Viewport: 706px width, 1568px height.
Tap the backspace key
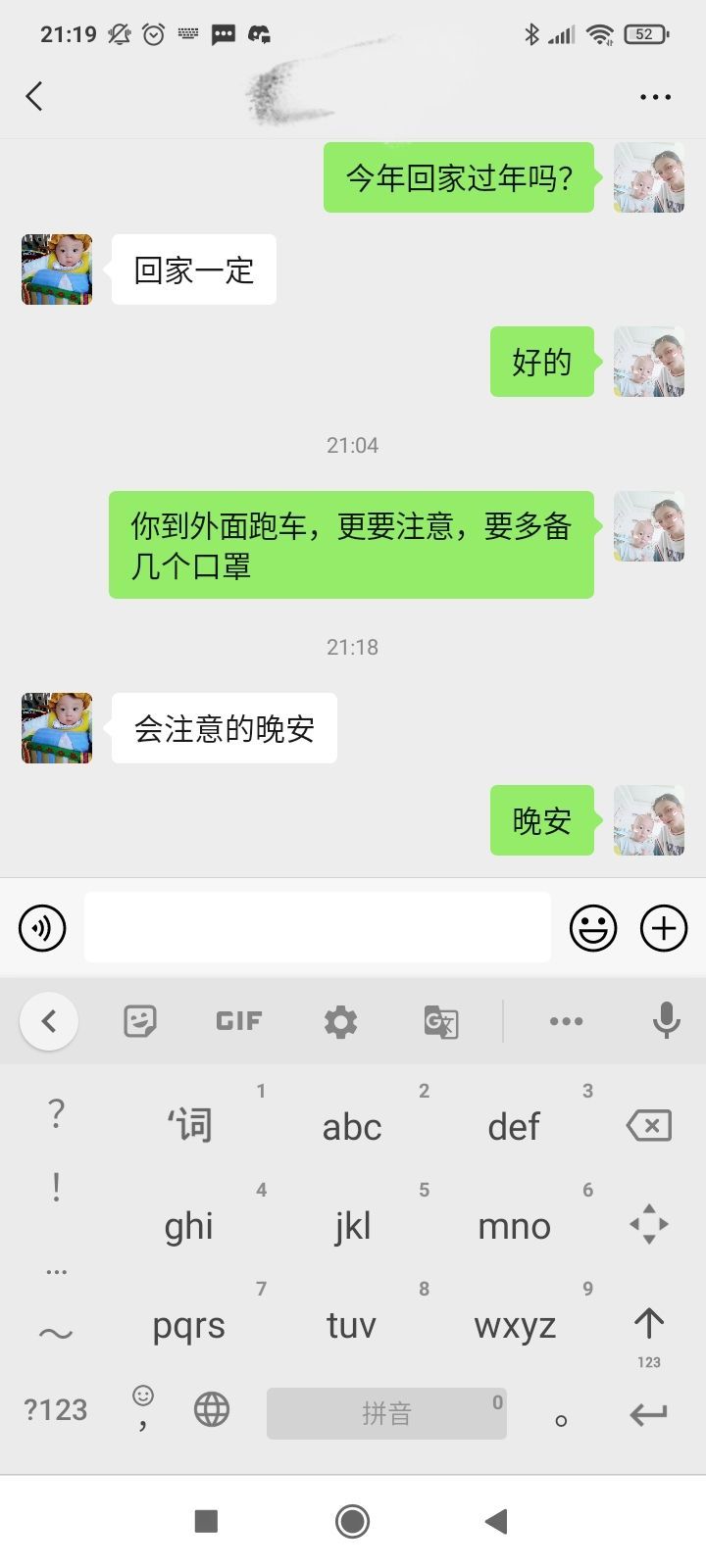click(648, 1126)
